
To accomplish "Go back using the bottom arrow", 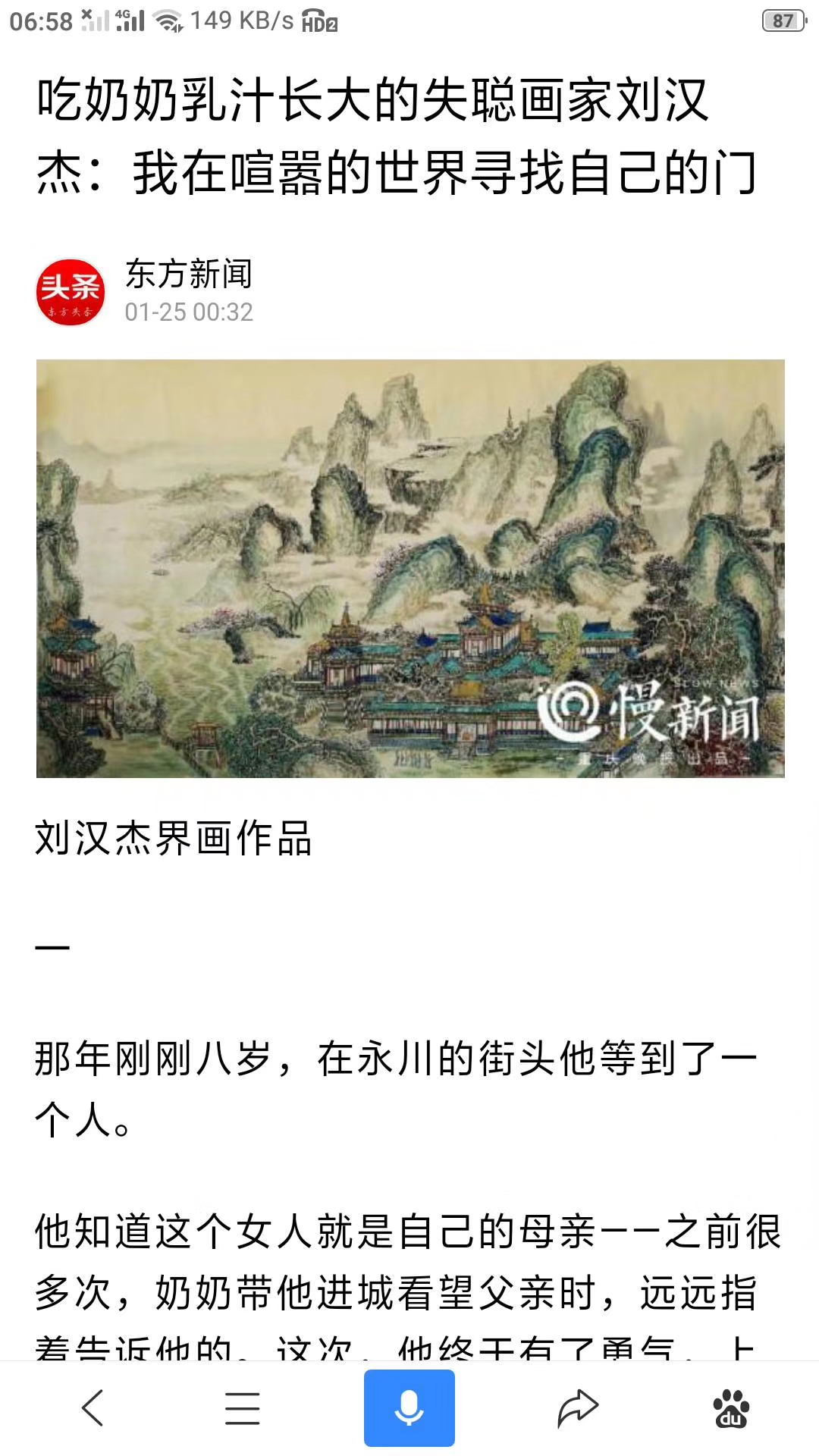I will pos(93,1408).
